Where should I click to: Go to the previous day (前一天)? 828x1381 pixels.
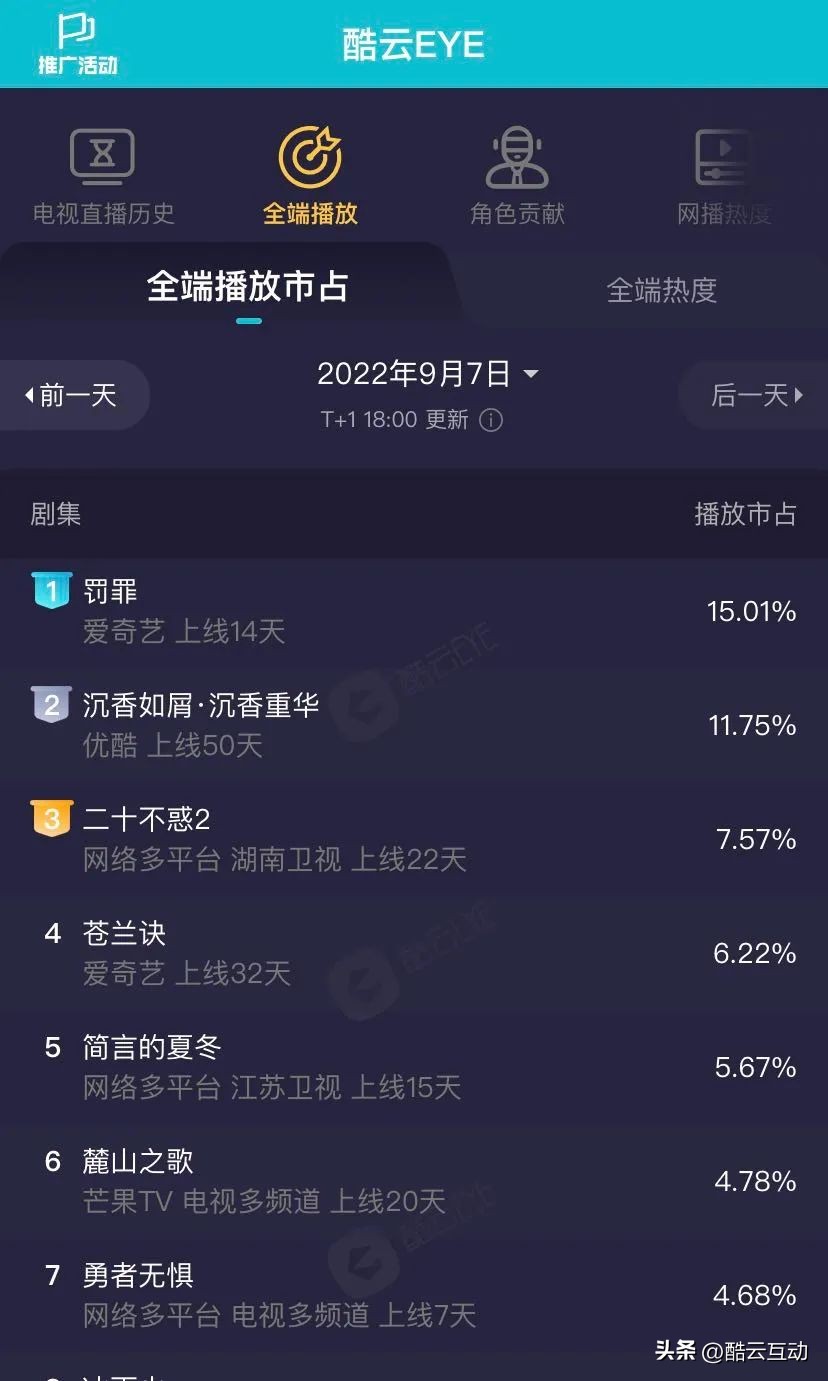[x=71, y=395]
